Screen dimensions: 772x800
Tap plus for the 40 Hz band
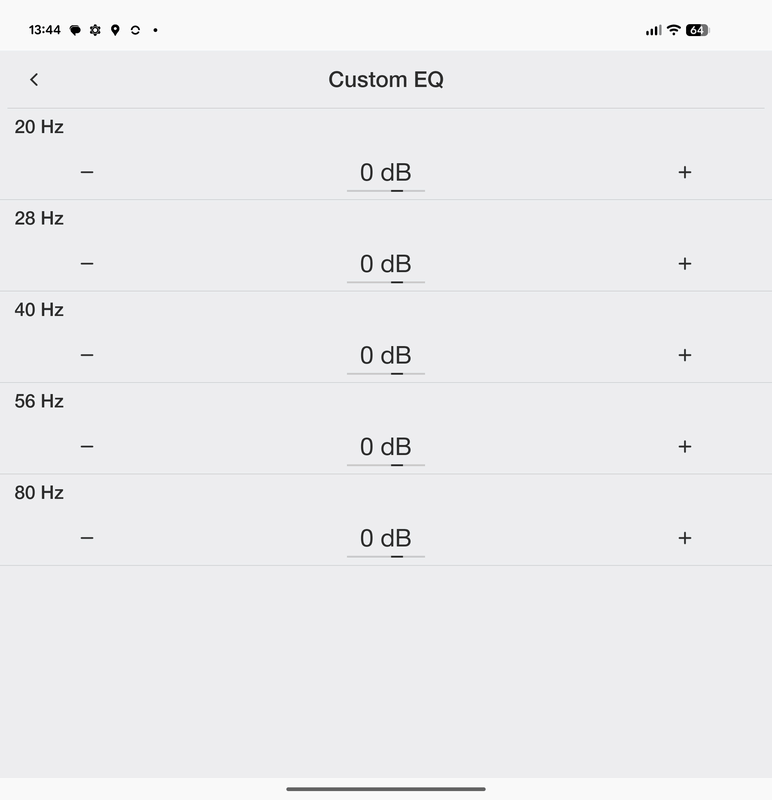tap(685, 355)
